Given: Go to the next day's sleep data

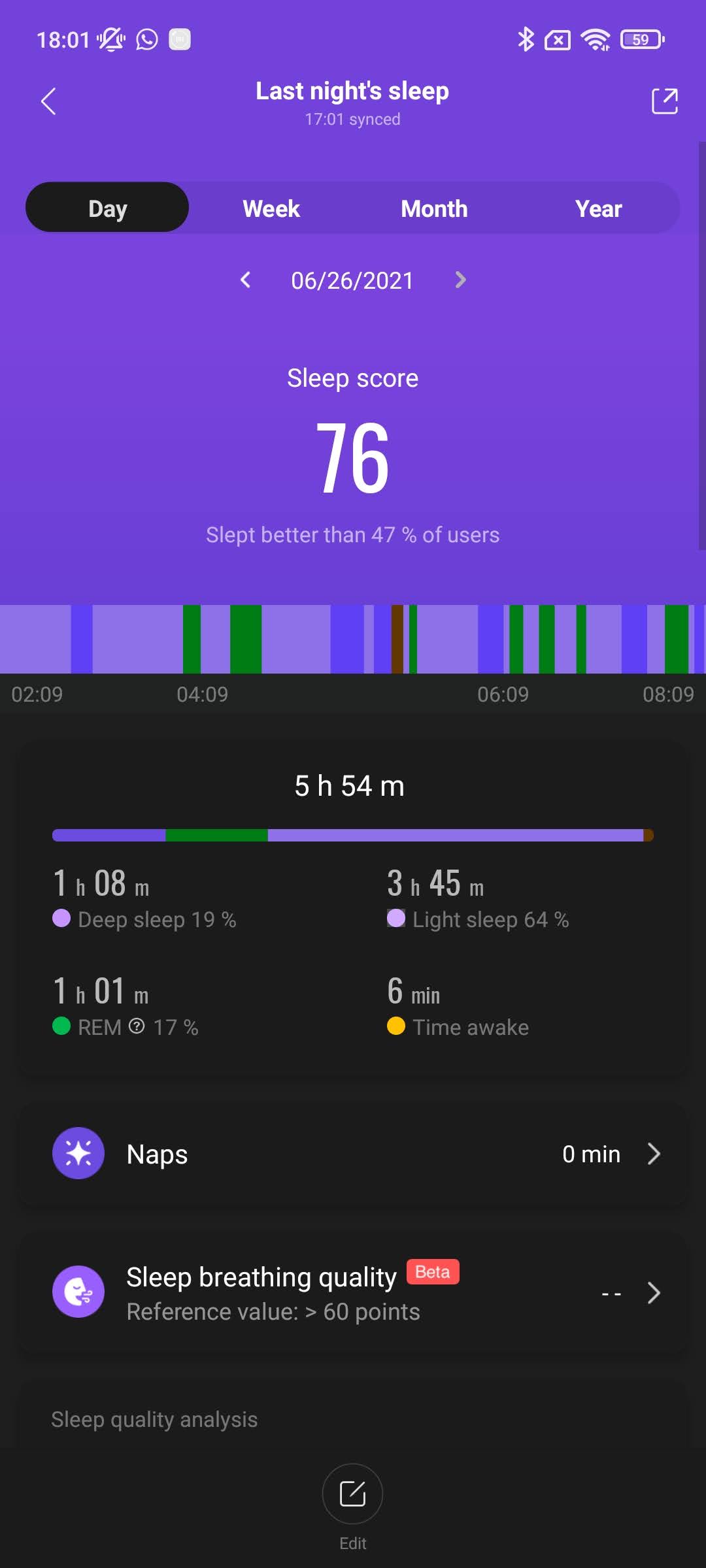Looking at the screenshot, I should (460, 280).
